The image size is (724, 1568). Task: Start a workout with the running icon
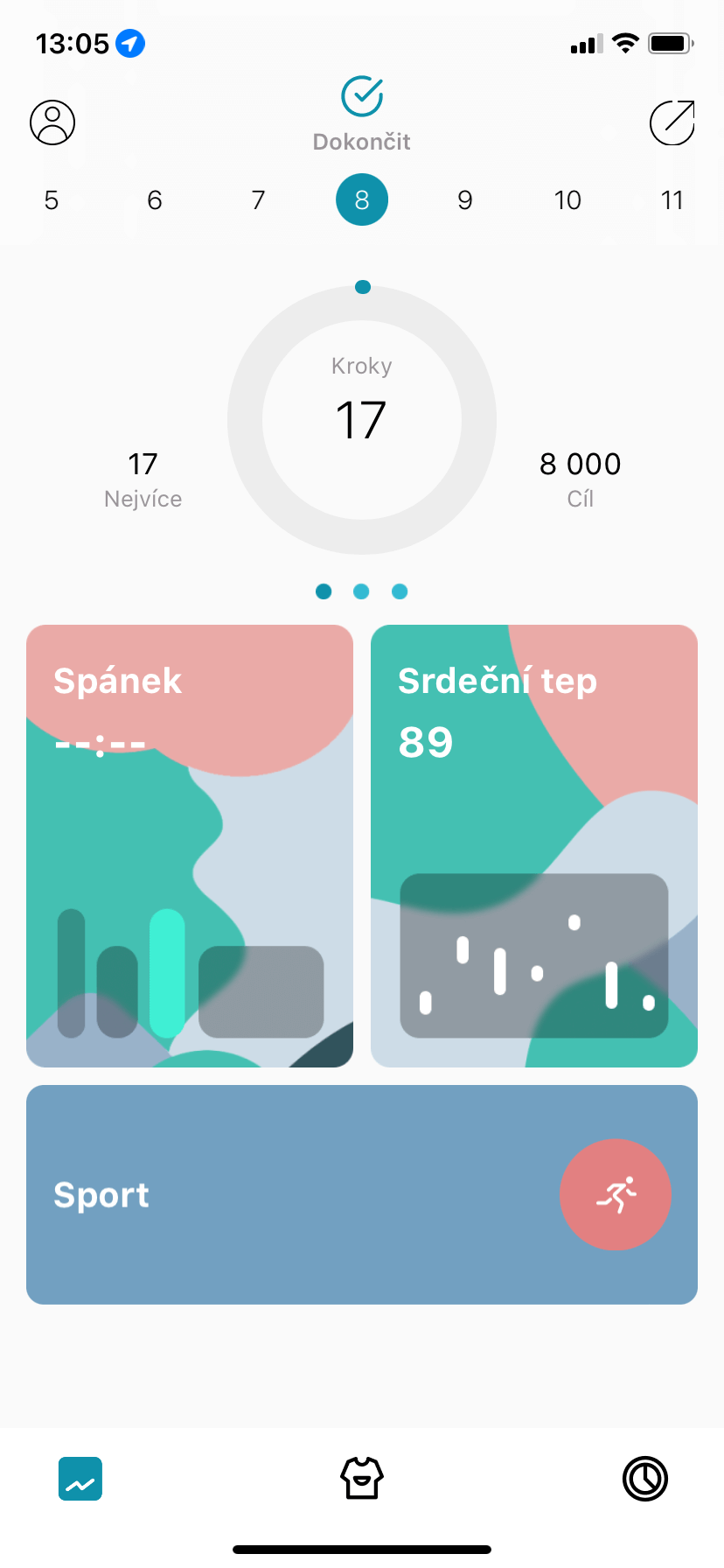click(616, 1194)
